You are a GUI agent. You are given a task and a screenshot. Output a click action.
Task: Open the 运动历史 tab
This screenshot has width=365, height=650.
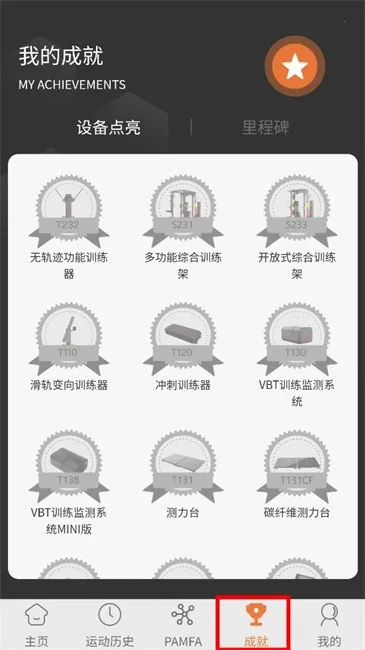[x=110, y=624]
